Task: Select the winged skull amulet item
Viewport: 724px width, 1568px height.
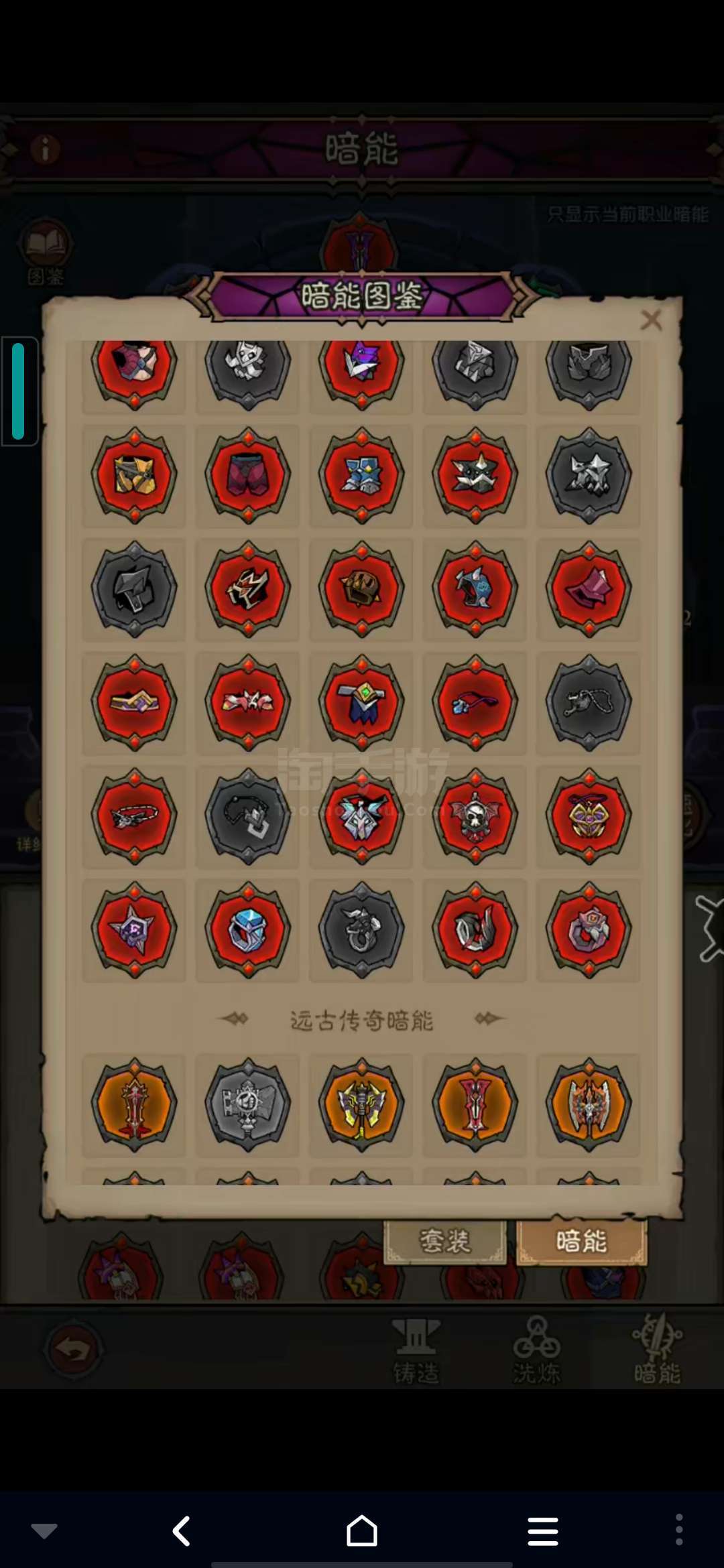Action: pos(475,815)
